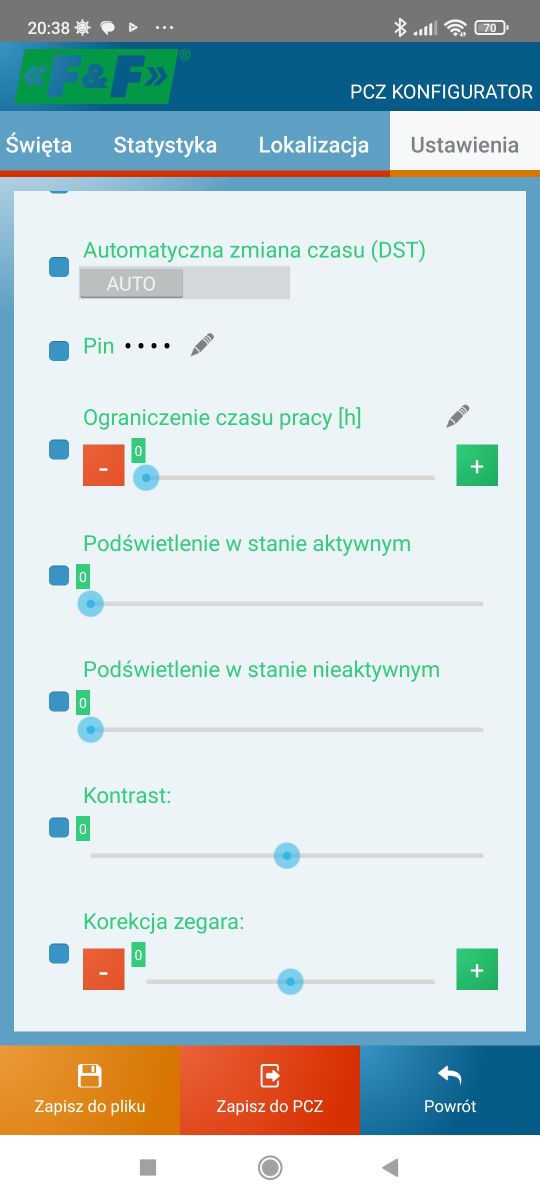
Task: Tap Zapisz do PCZ to upload settings
Action: tap(270, 1090)
